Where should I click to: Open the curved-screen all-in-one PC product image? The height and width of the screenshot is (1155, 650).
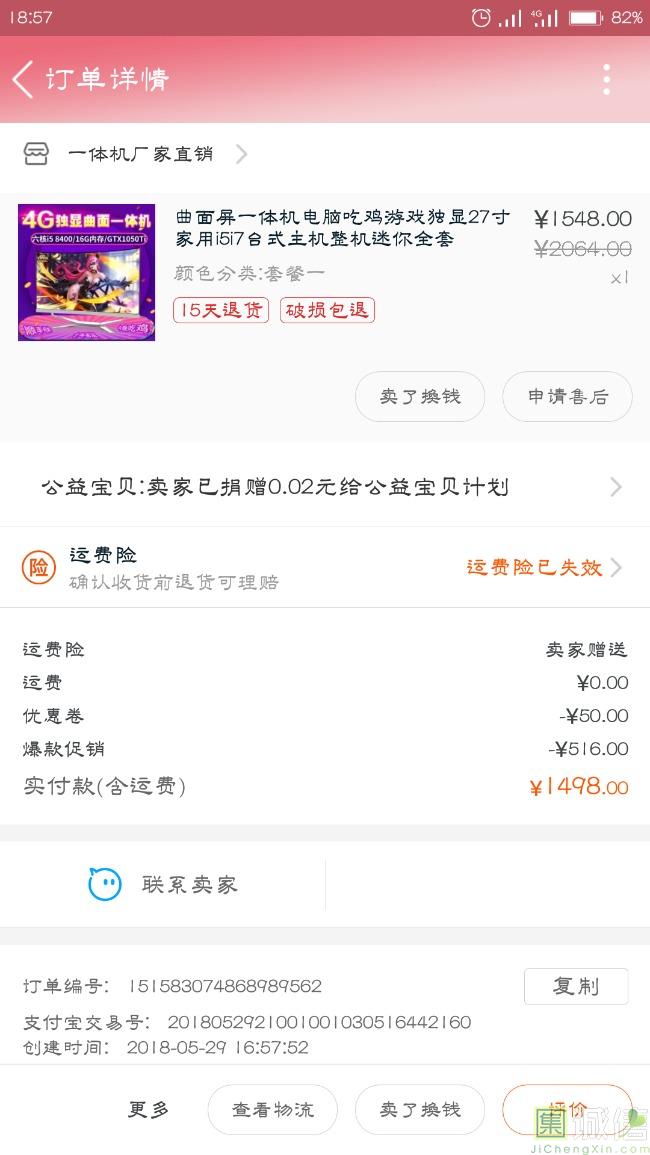87,272
